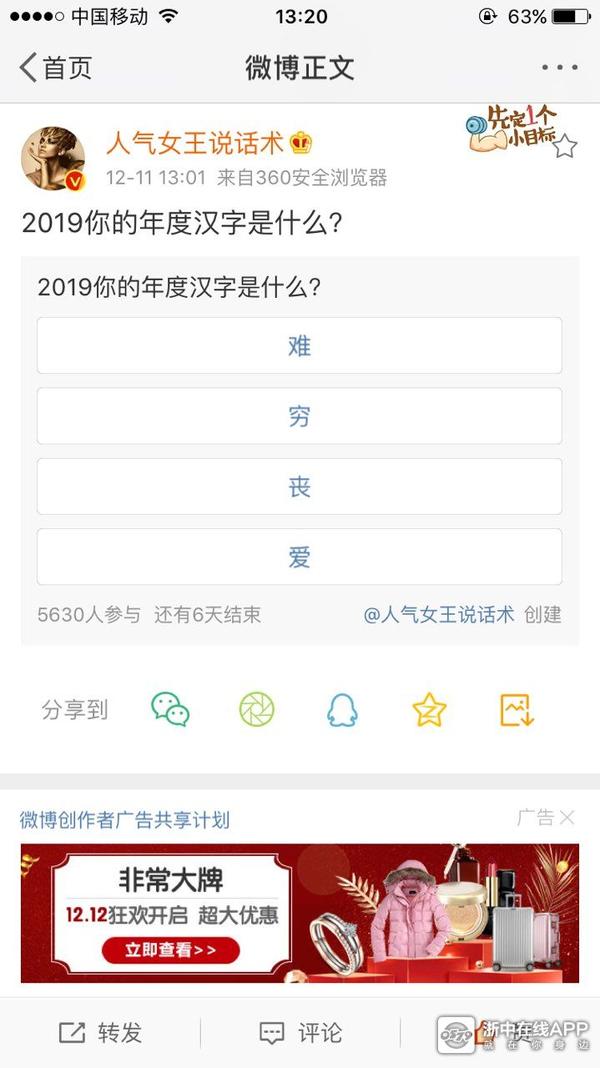Screen dimensions: 600x1068
Task: Tap 立即查看 in the 非常大牌 ad
Action: tap(170, 949)
